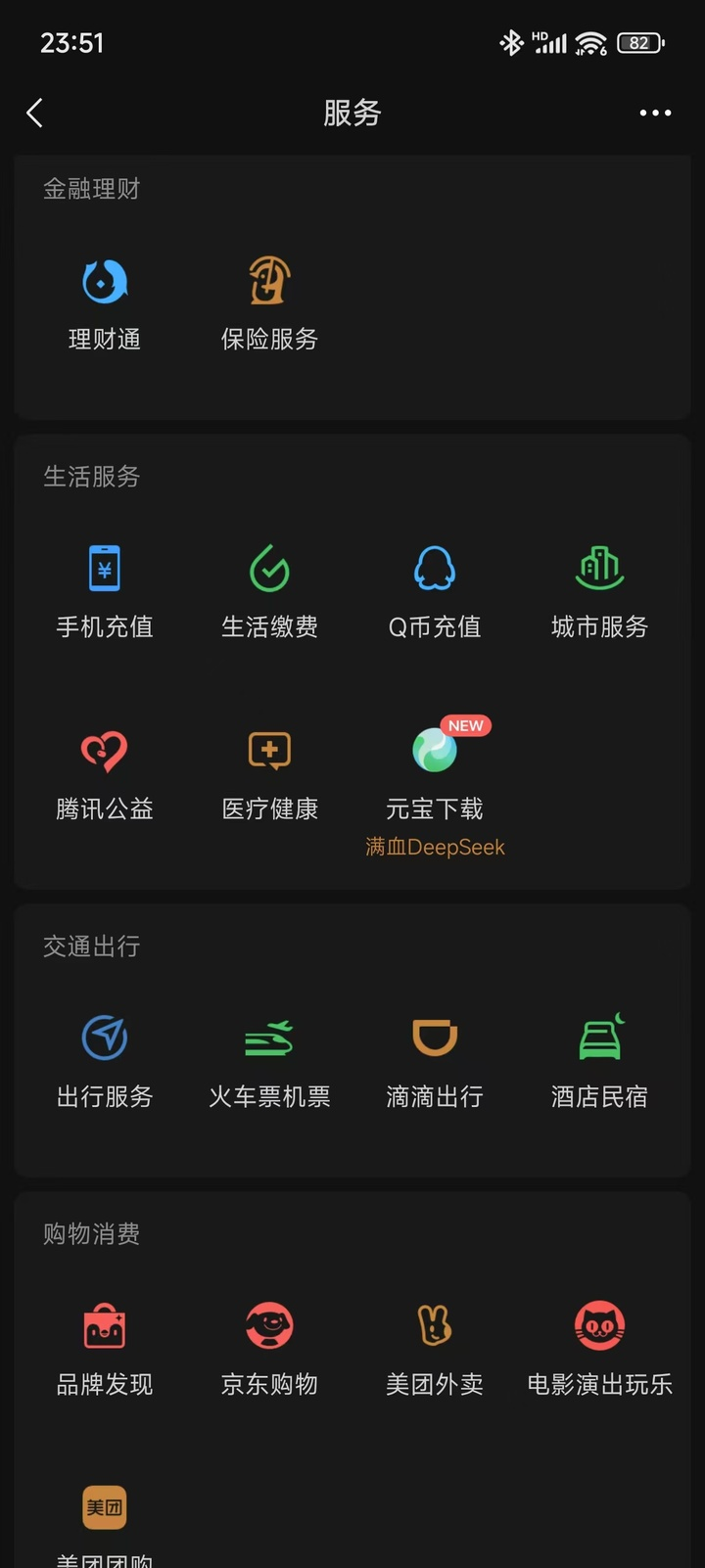The width and height of the screenshot is (705, 1568).
Task: Open 生活缴费 utility payments
Action: click(x=269, y=587)
